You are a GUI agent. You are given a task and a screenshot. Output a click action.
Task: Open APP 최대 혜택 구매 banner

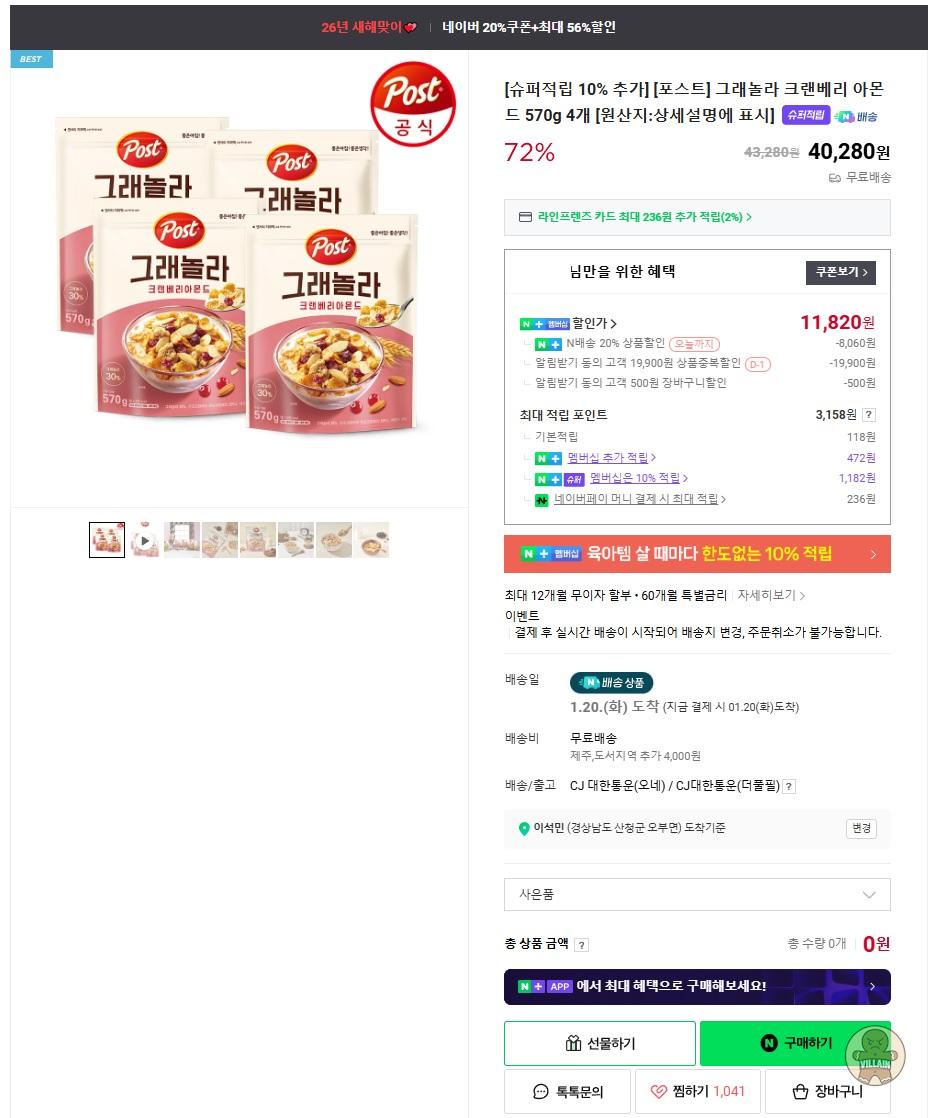coord(696,986)
